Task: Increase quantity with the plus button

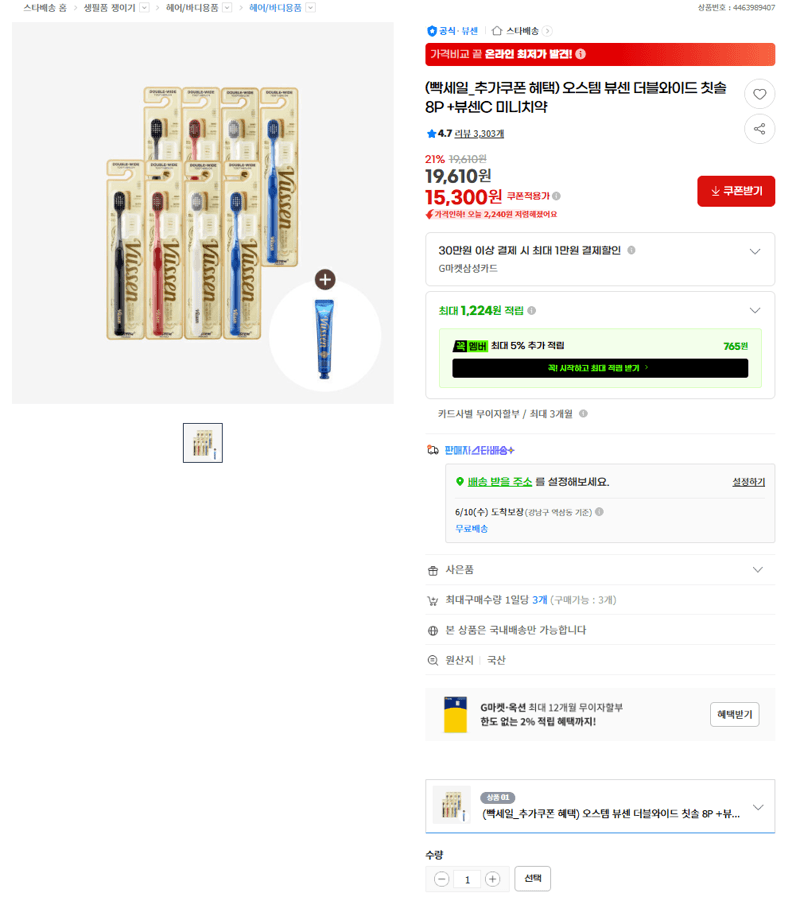Action: (492, 879)
